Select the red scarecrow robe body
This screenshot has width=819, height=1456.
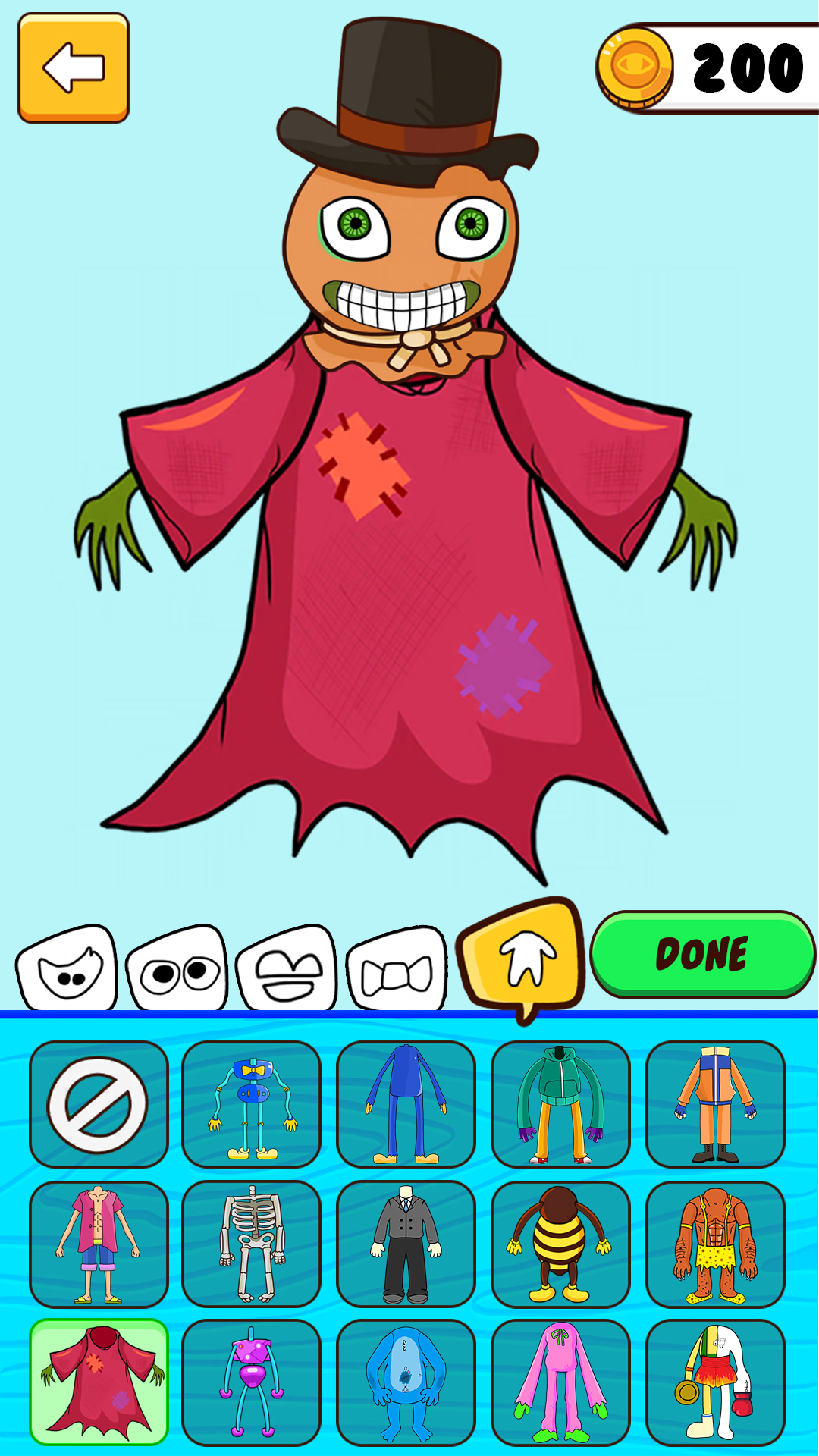(99, 1382)
